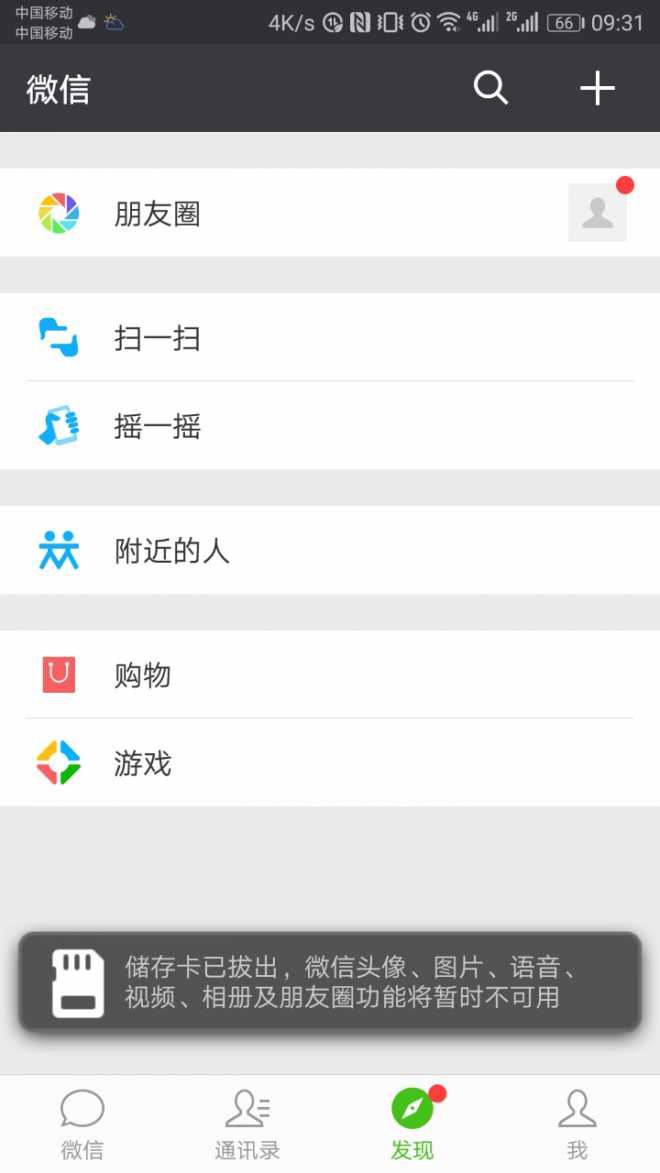Screen dimensions: 660x1173
Task: Open 游戏 games
Action: [x=330, y=763]
